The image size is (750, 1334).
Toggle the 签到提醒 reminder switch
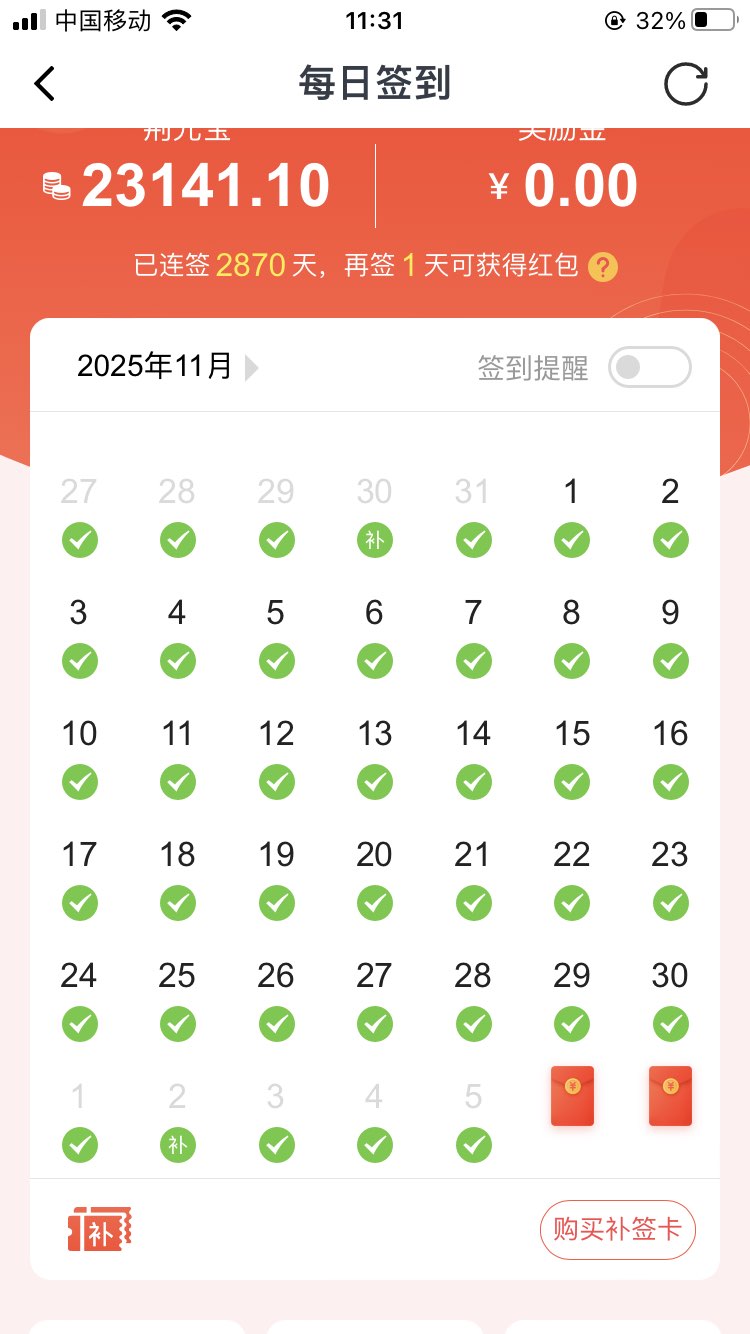point(650,367)
